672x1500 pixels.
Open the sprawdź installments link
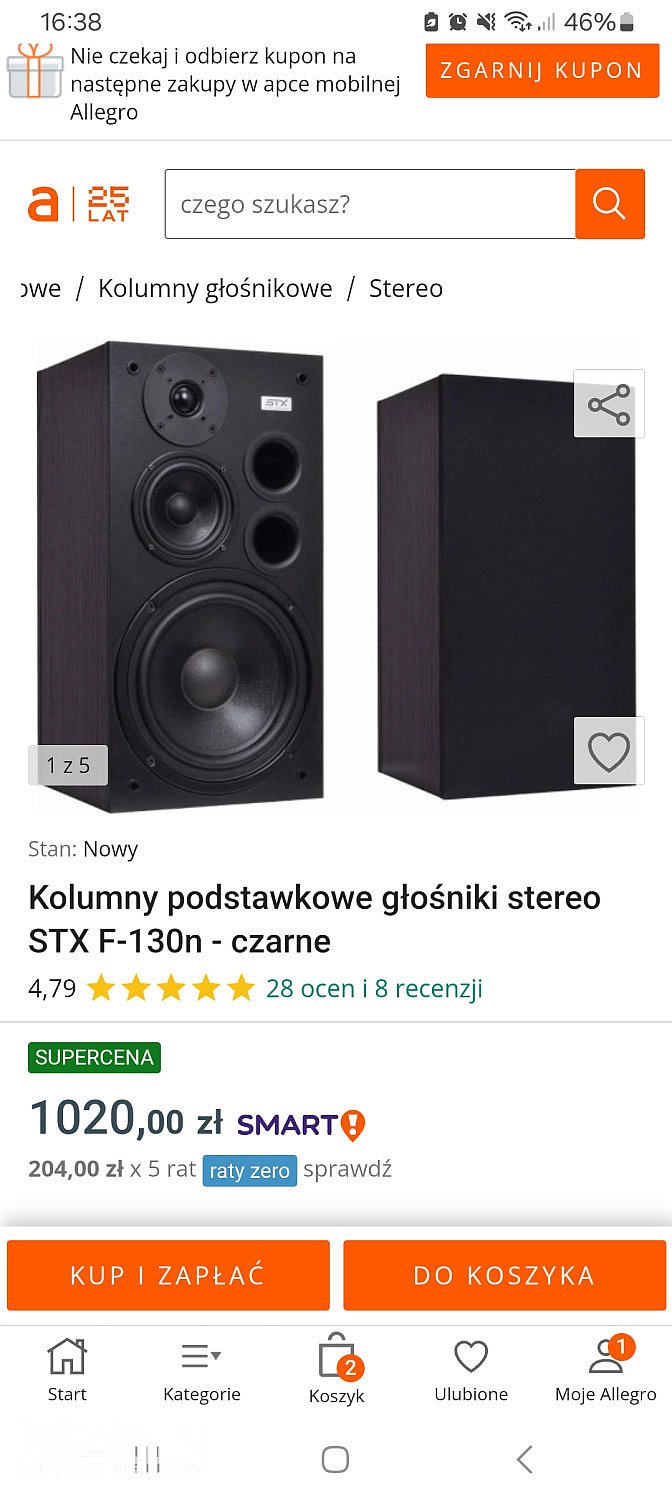tap(348, 1169)
